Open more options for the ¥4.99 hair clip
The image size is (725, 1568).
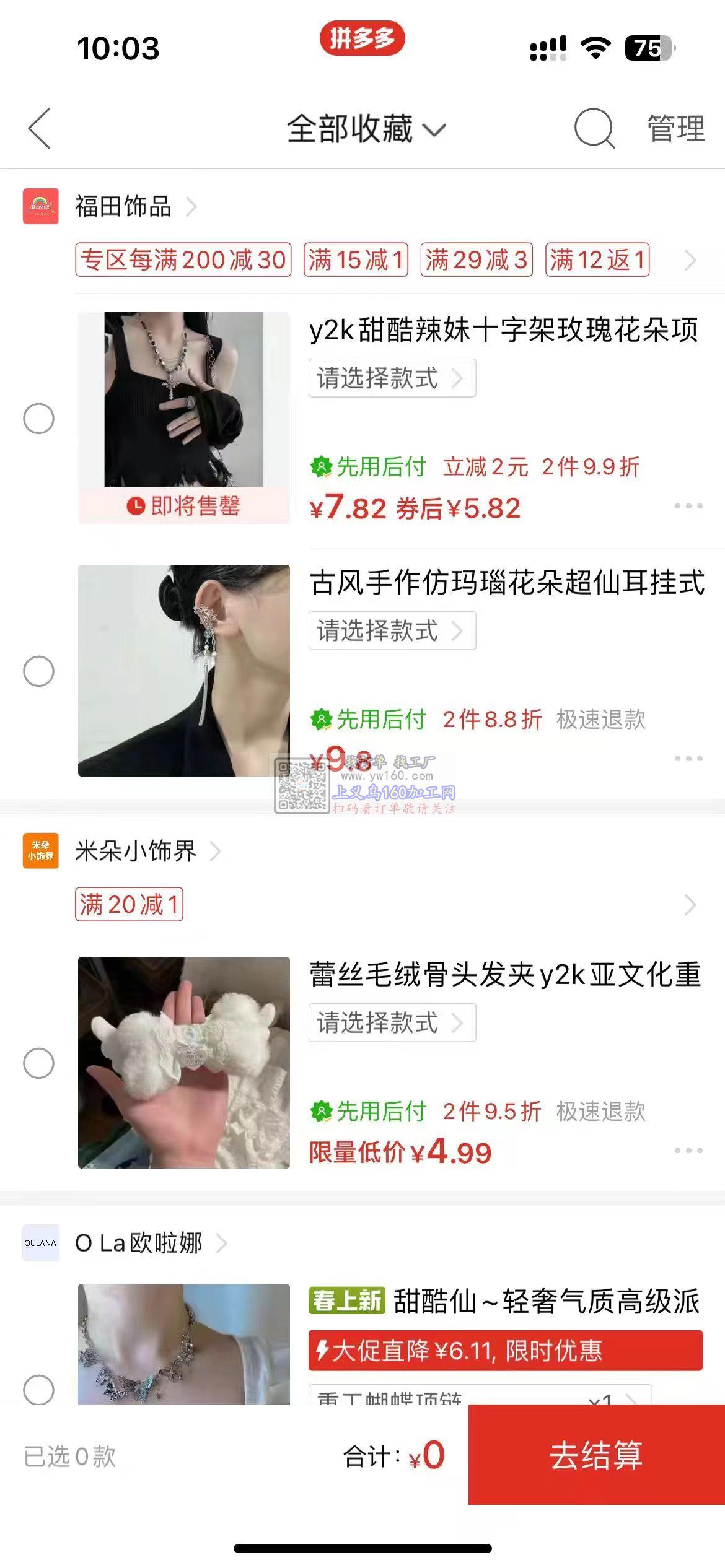pyautogui.click(x=688, y=1151)
